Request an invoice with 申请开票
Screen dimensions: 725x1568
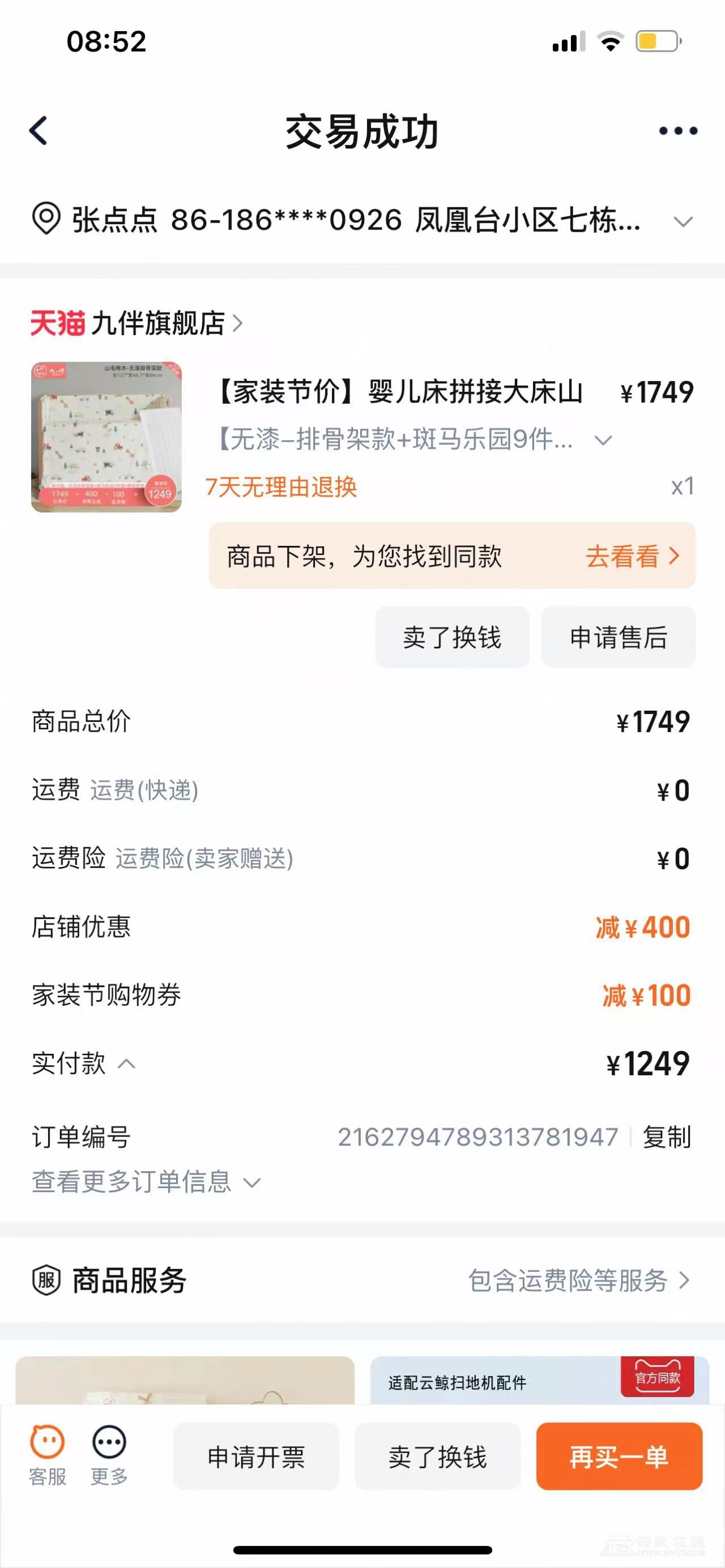tap(255, 1457)
